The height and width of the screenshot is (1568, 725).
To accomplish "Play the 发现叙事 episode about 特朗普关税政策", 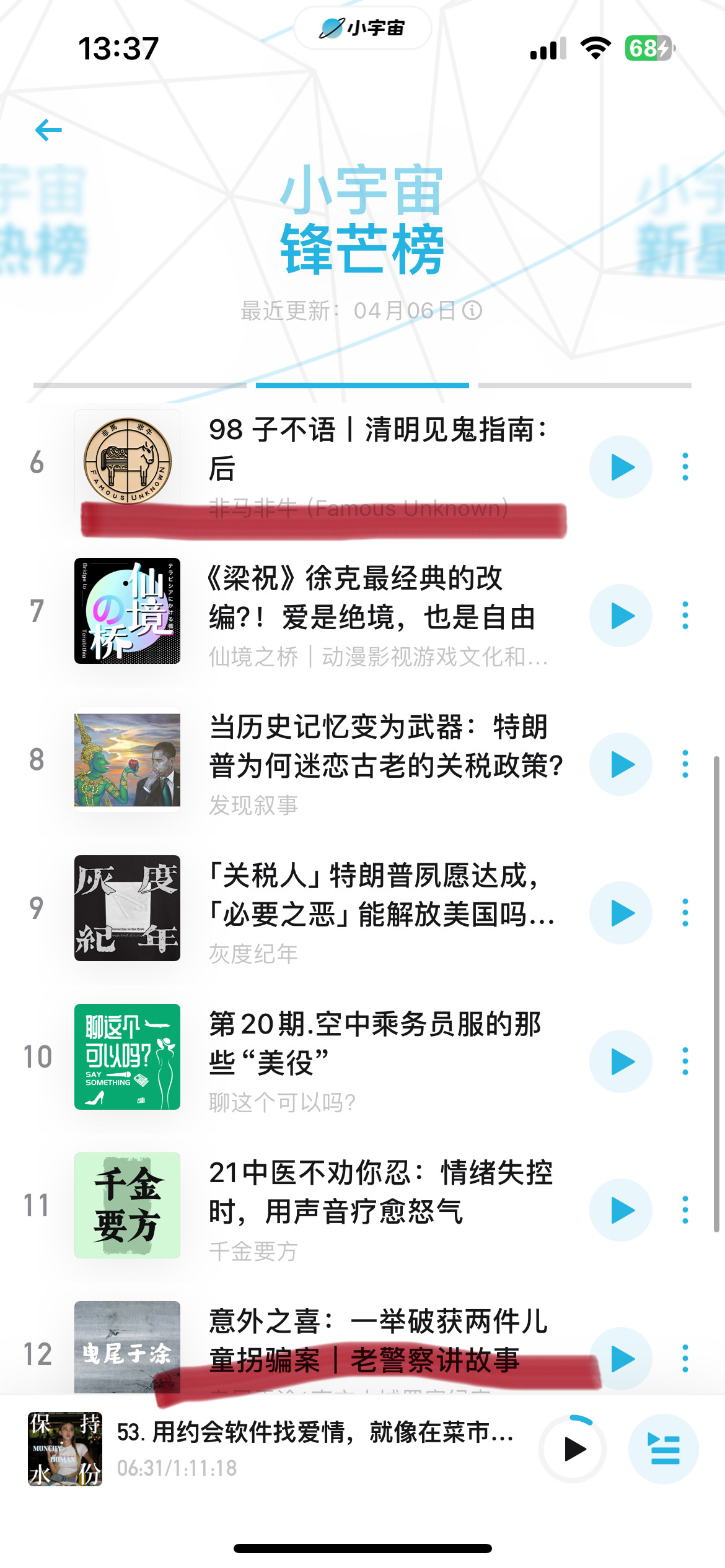I will click(x=621, y=764).
